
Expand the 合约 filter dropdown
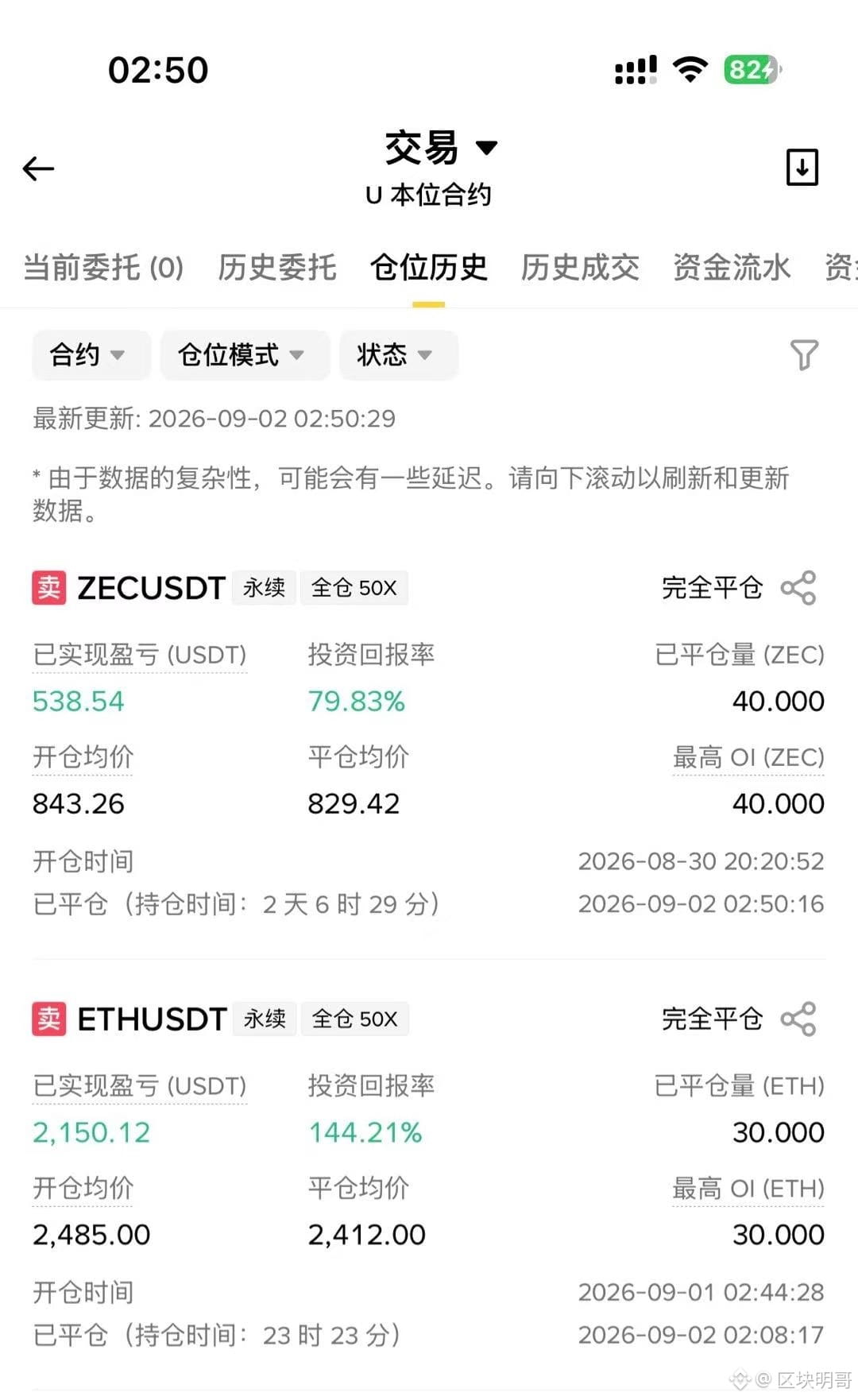click(x=91, y=354)
